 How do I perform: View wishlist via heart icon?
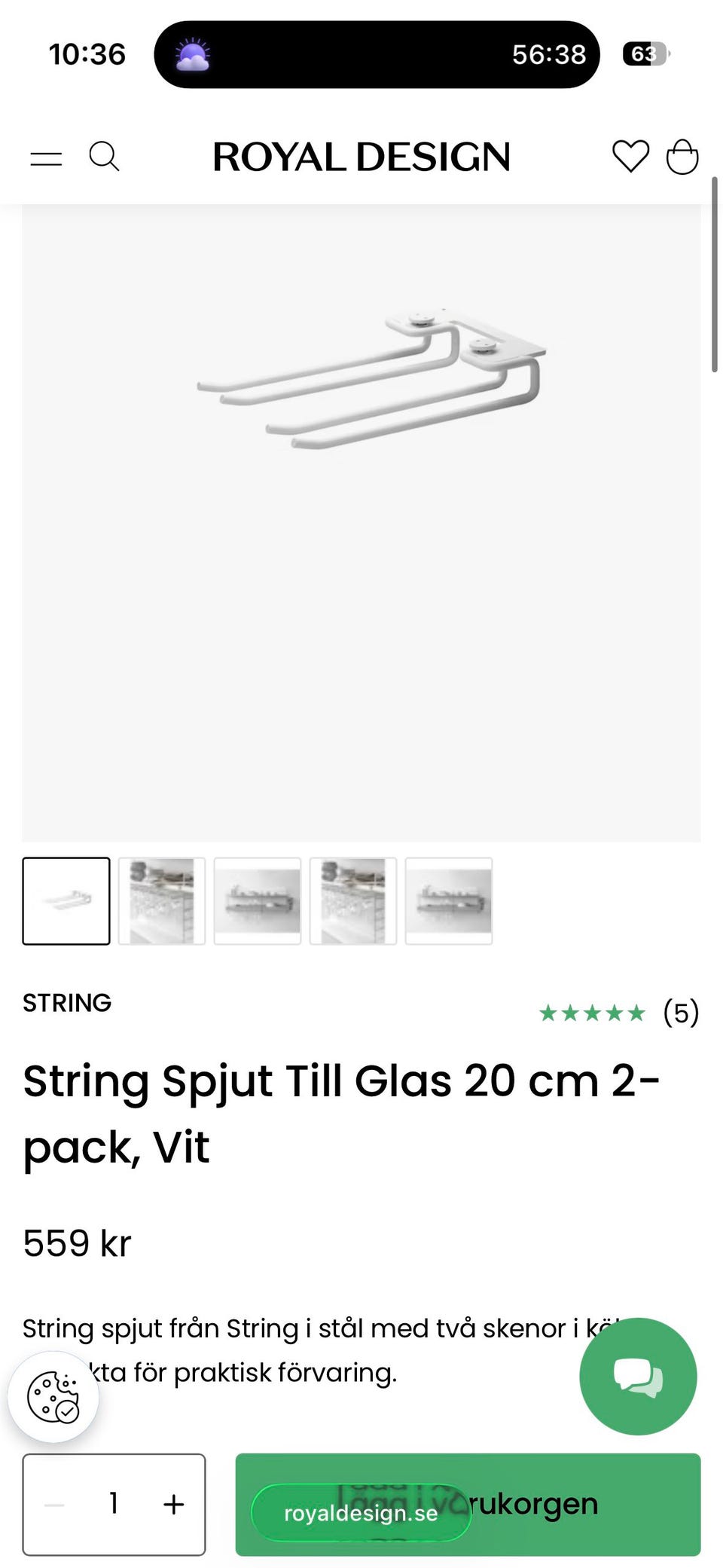pyautogui.click(x=630, y=157)
